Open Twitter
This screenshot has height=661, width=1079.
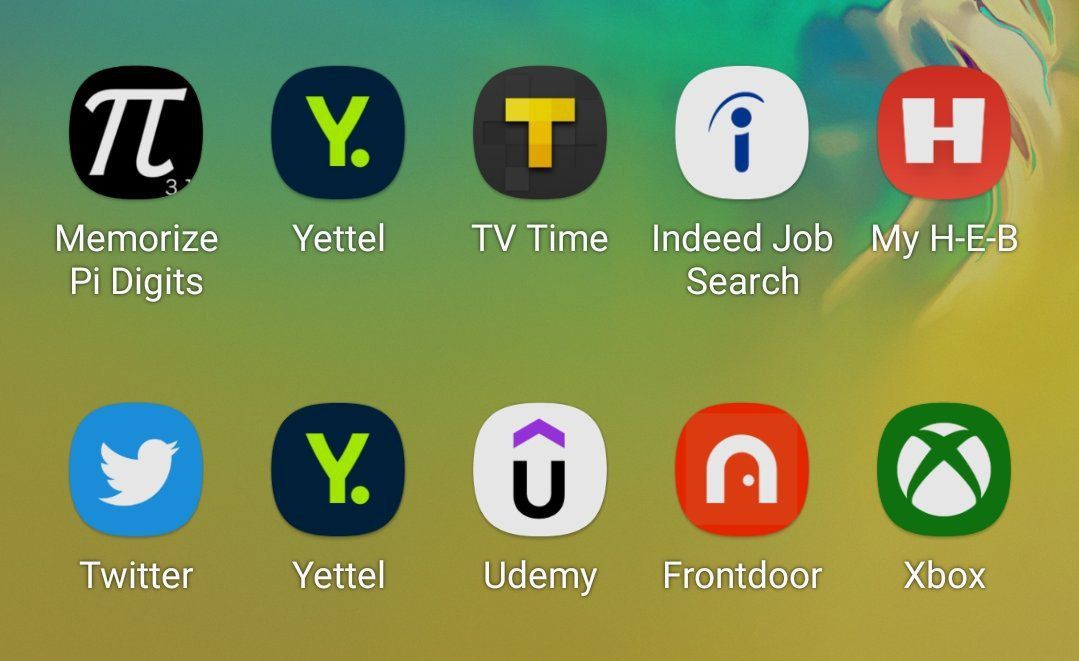coord(136,470)
